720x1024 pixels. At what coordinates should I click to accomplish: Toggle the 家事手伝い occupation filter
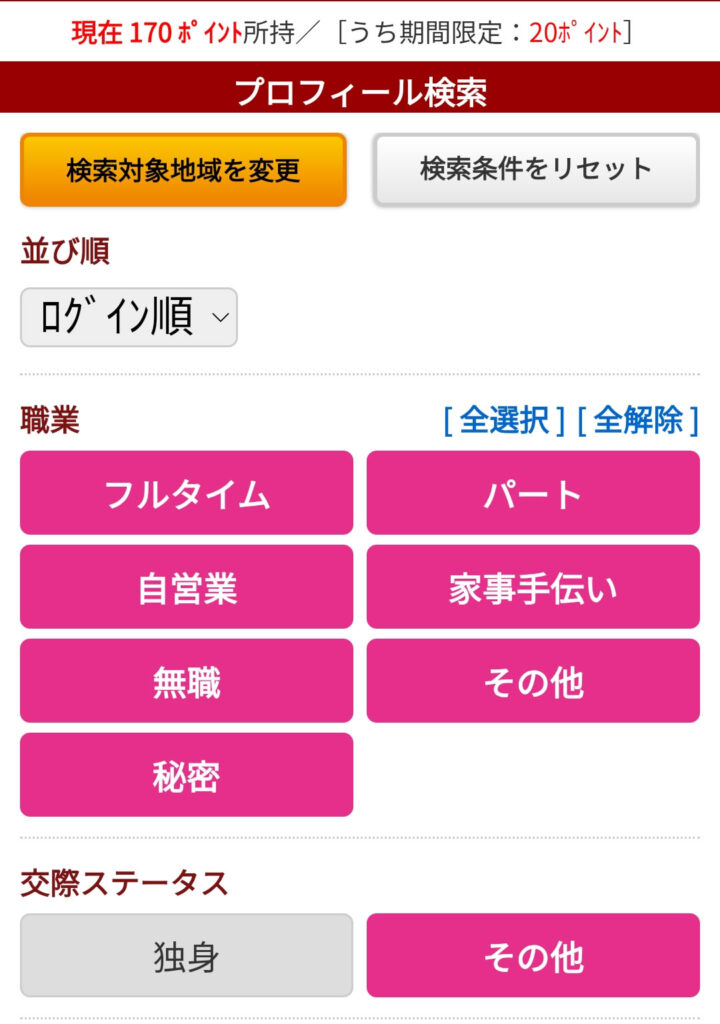[533, 587]
